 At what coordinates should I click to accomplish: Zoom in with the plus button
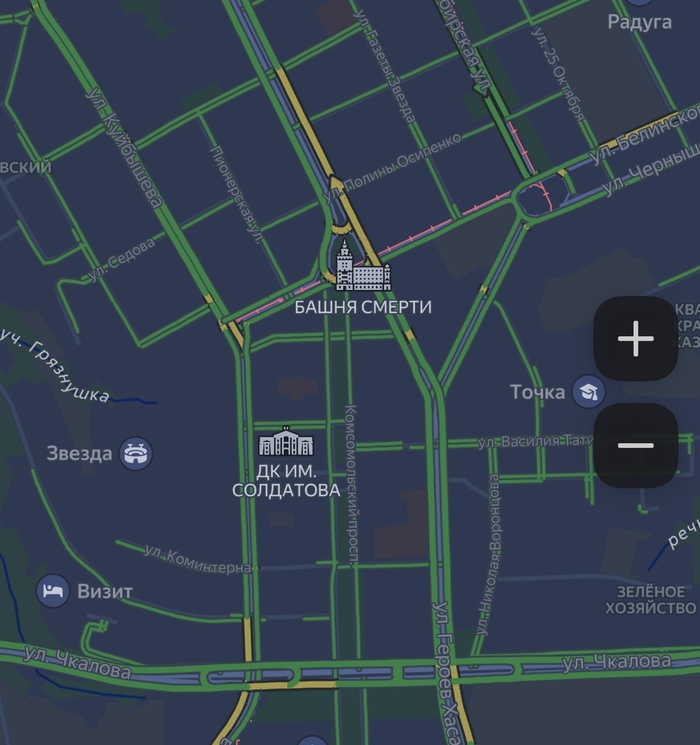click(x=636, y=340)
